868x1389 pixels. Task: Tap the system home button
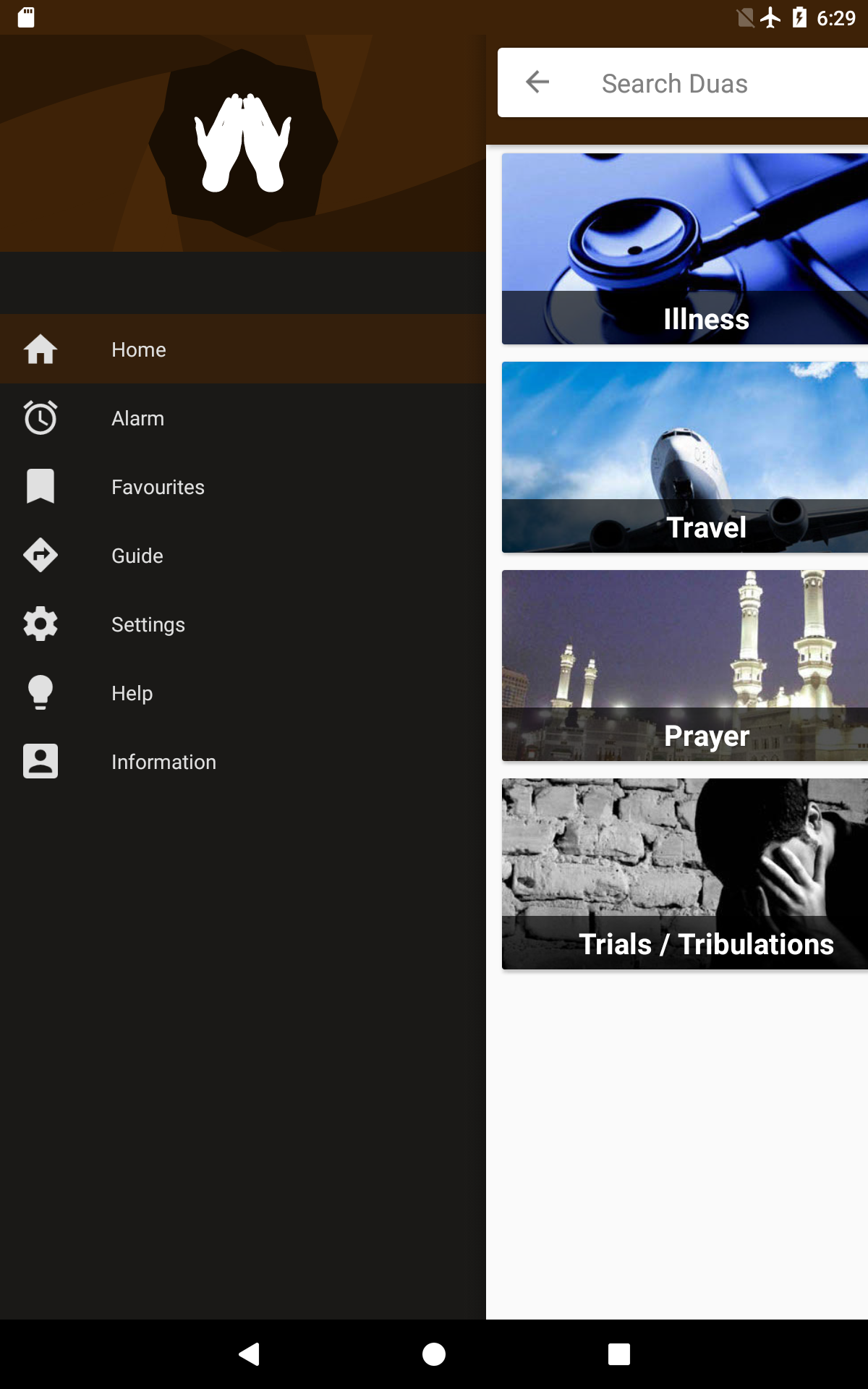[434, 1354]
